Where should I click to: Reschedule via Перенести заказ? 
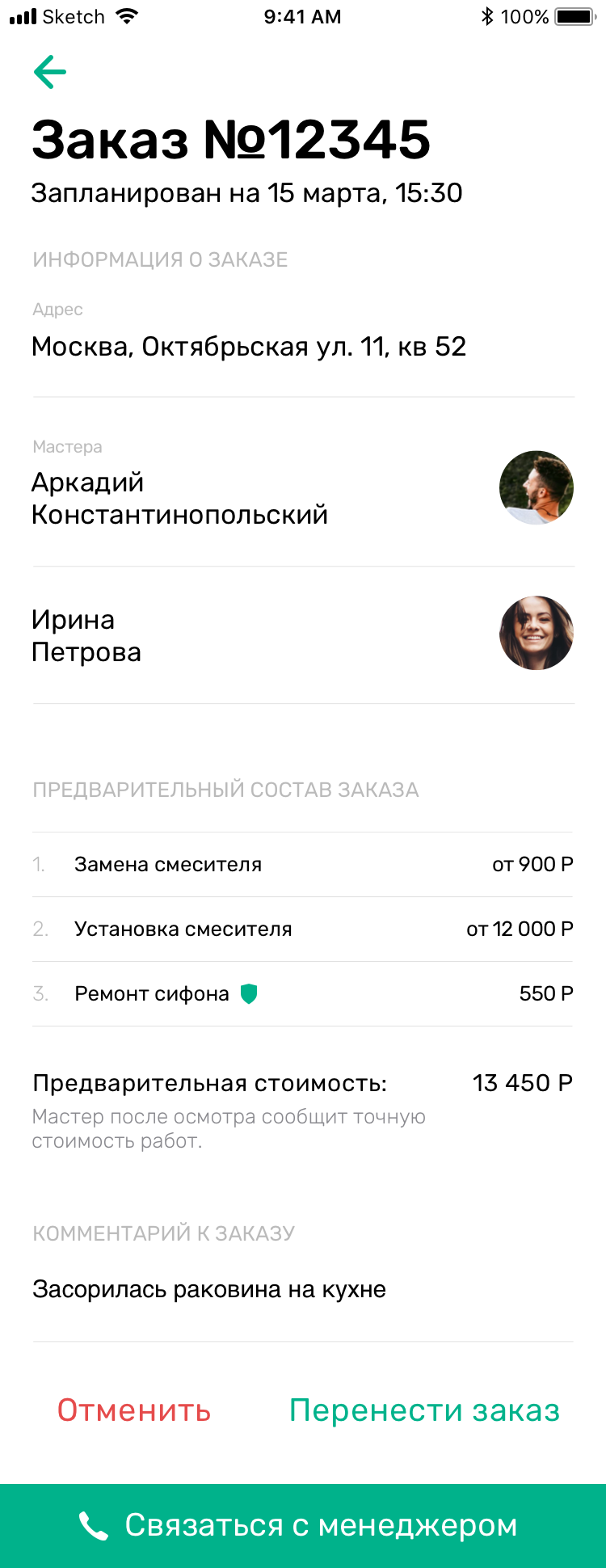[424, 1410]
